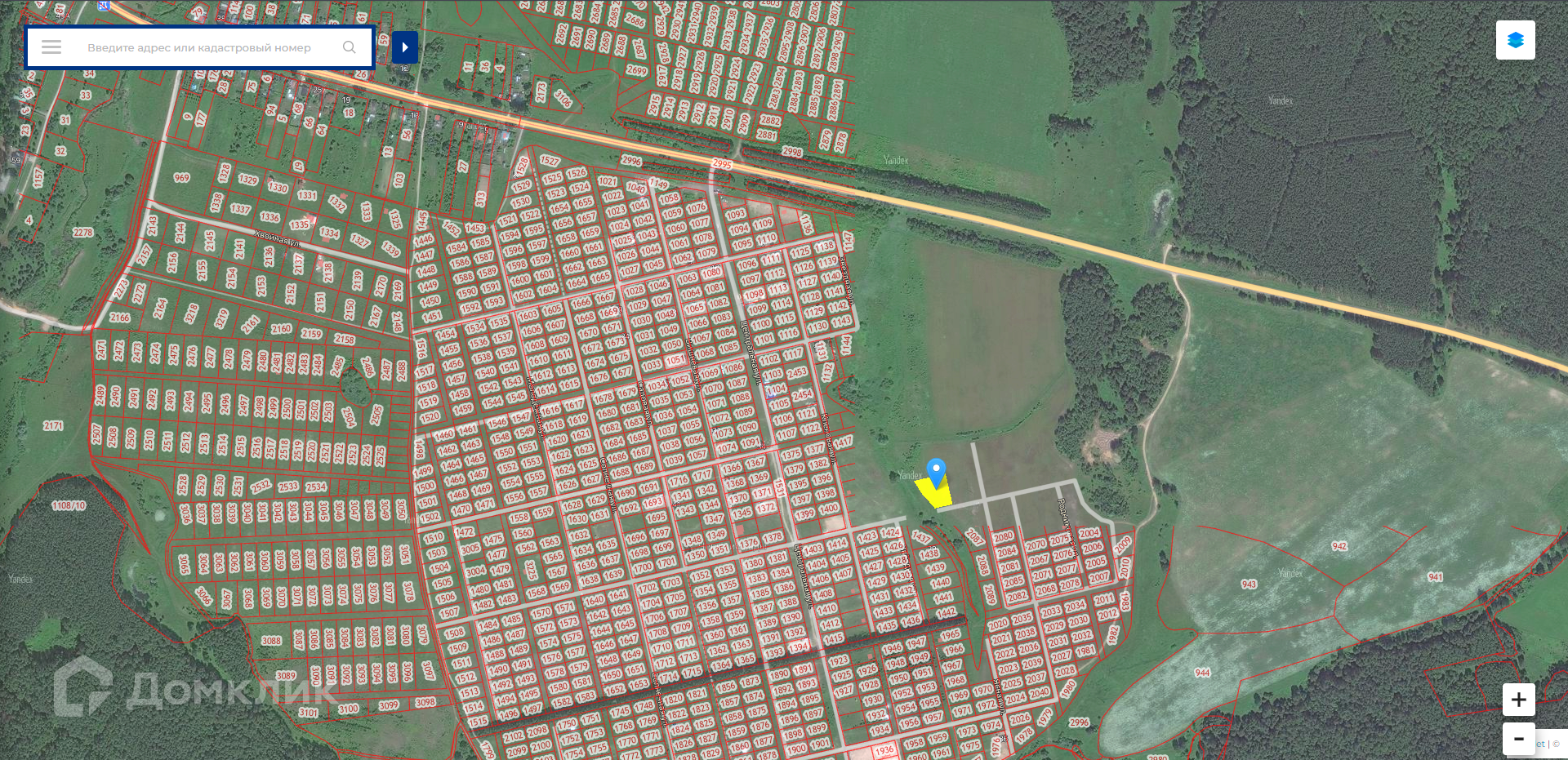Image resolution: width=1568 pixels, height=760 pixels.
Task: Zoom in with the plus button
Action: click(x=1518, y=700)
